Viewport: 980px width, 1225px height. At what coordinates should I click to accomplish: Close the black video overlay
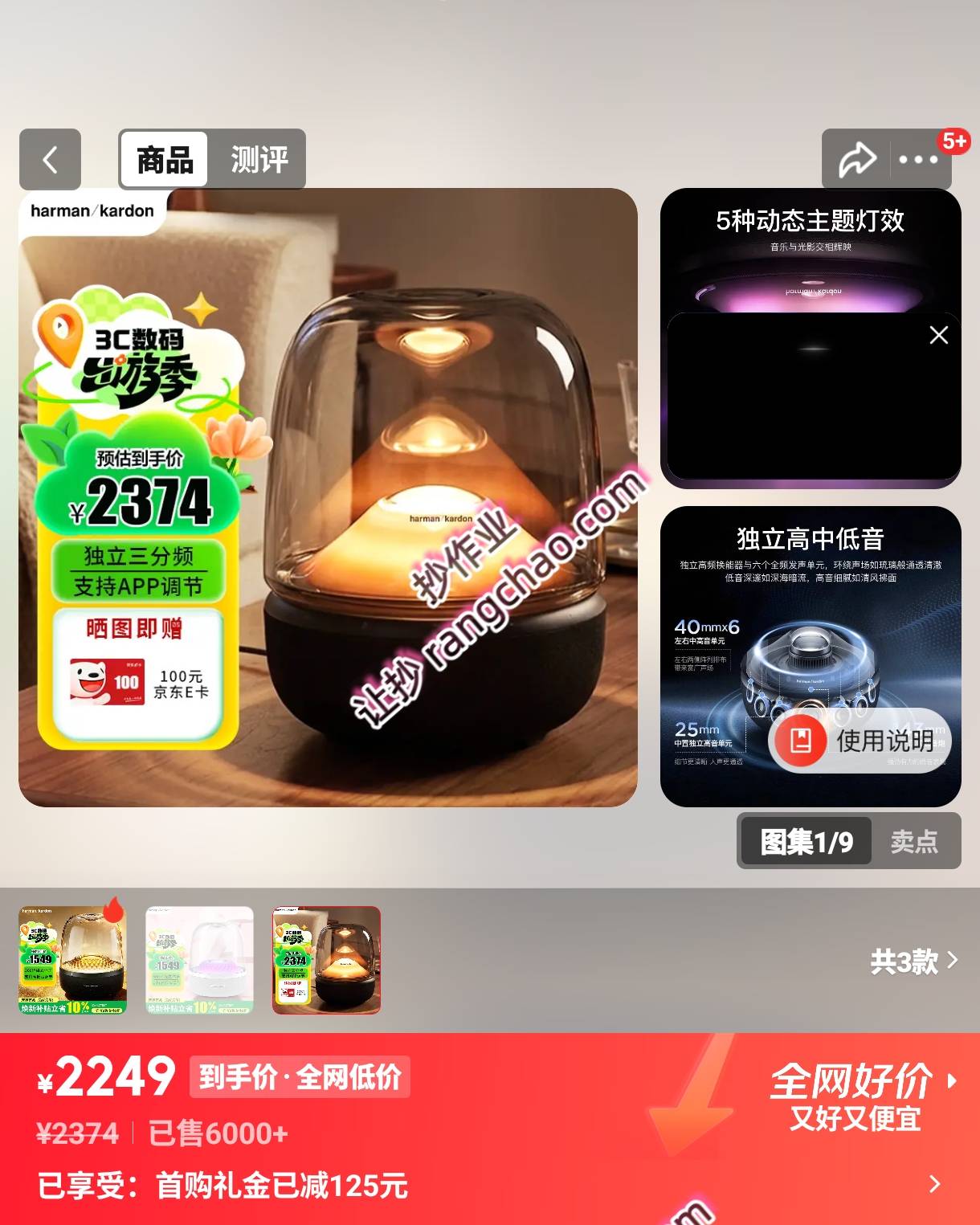pos(938,335)
